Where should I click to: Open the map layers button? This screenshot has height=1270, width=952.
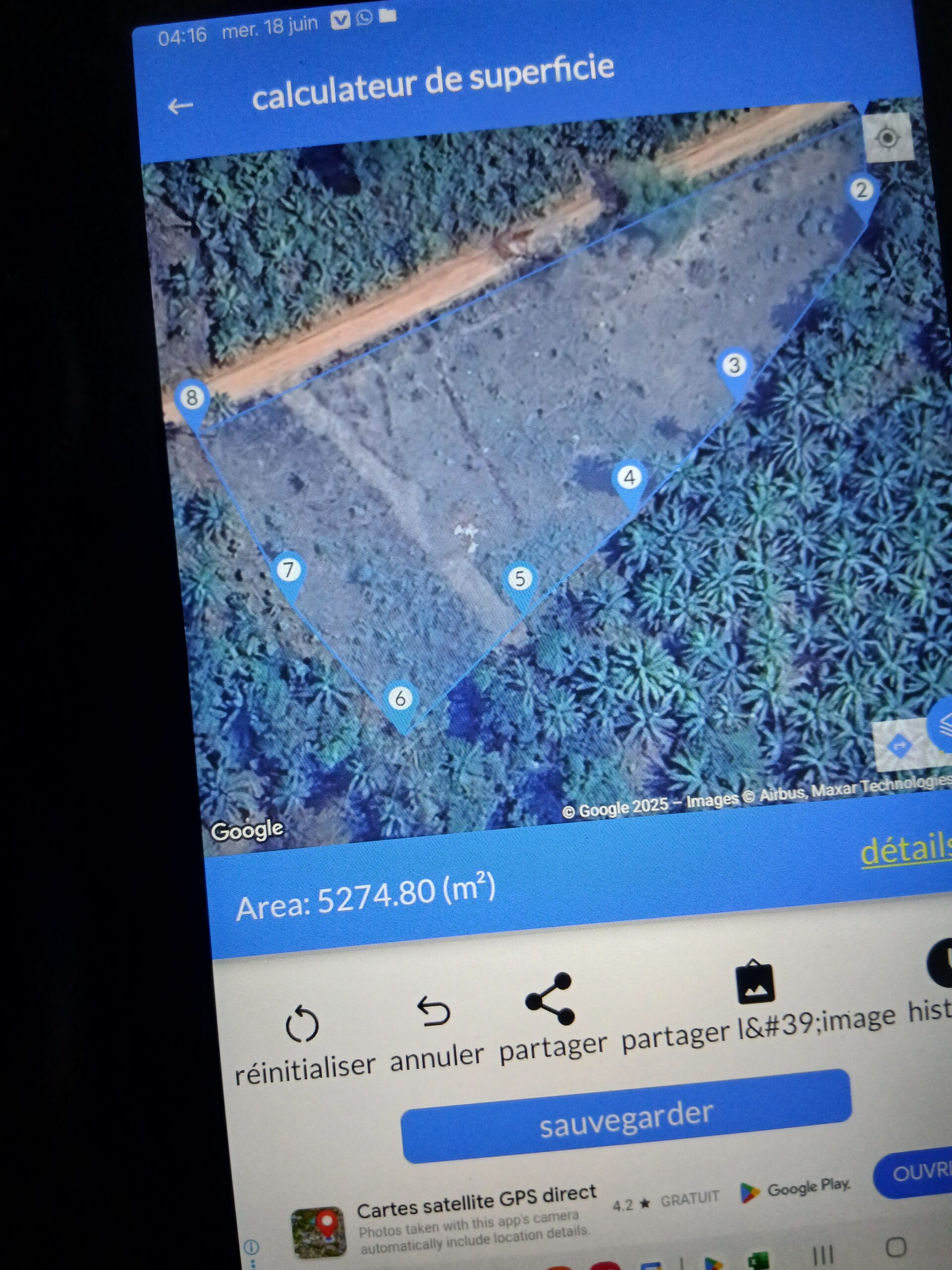943,726
